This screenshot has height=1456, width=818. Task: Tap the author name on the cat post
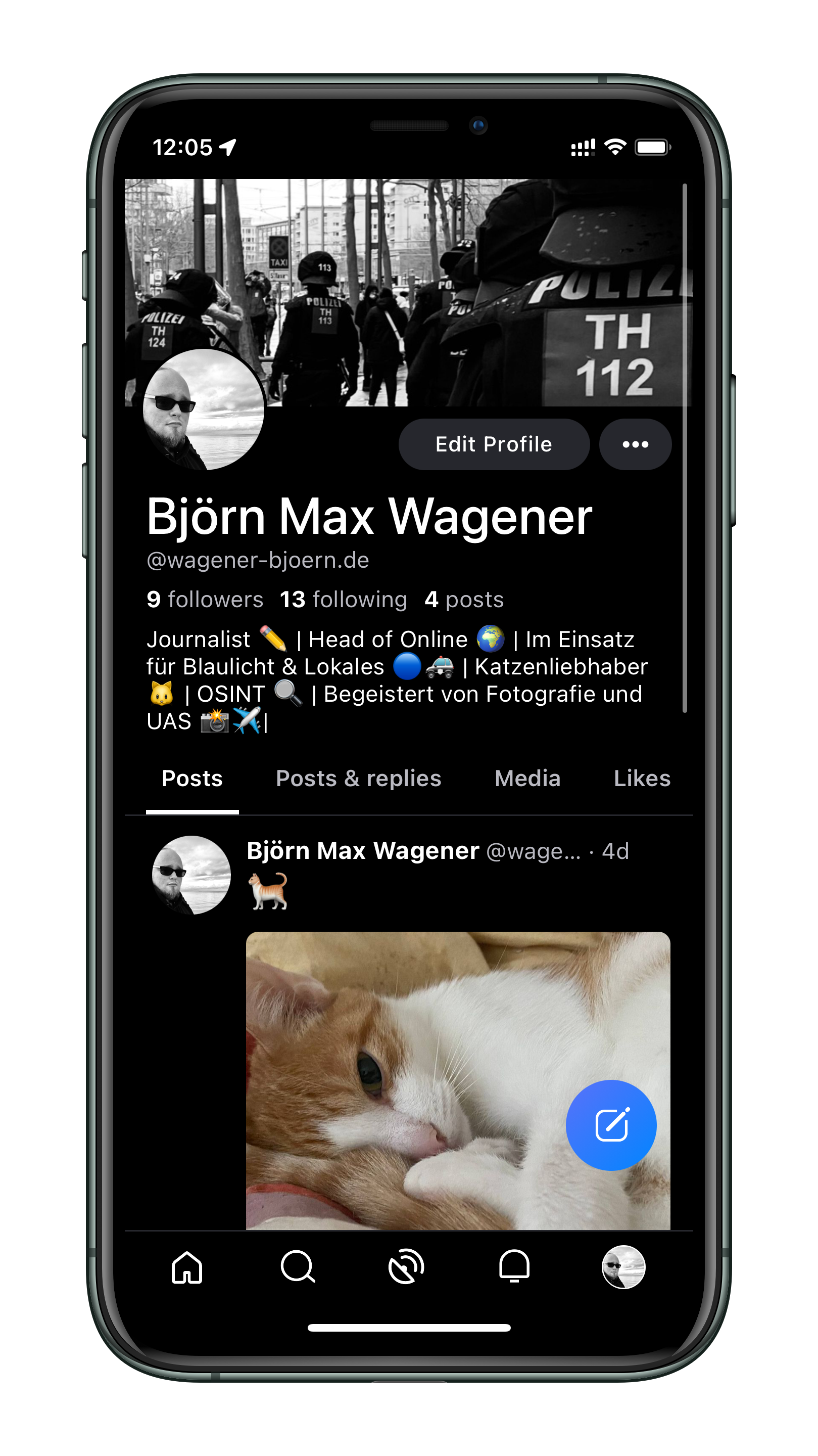363,851
